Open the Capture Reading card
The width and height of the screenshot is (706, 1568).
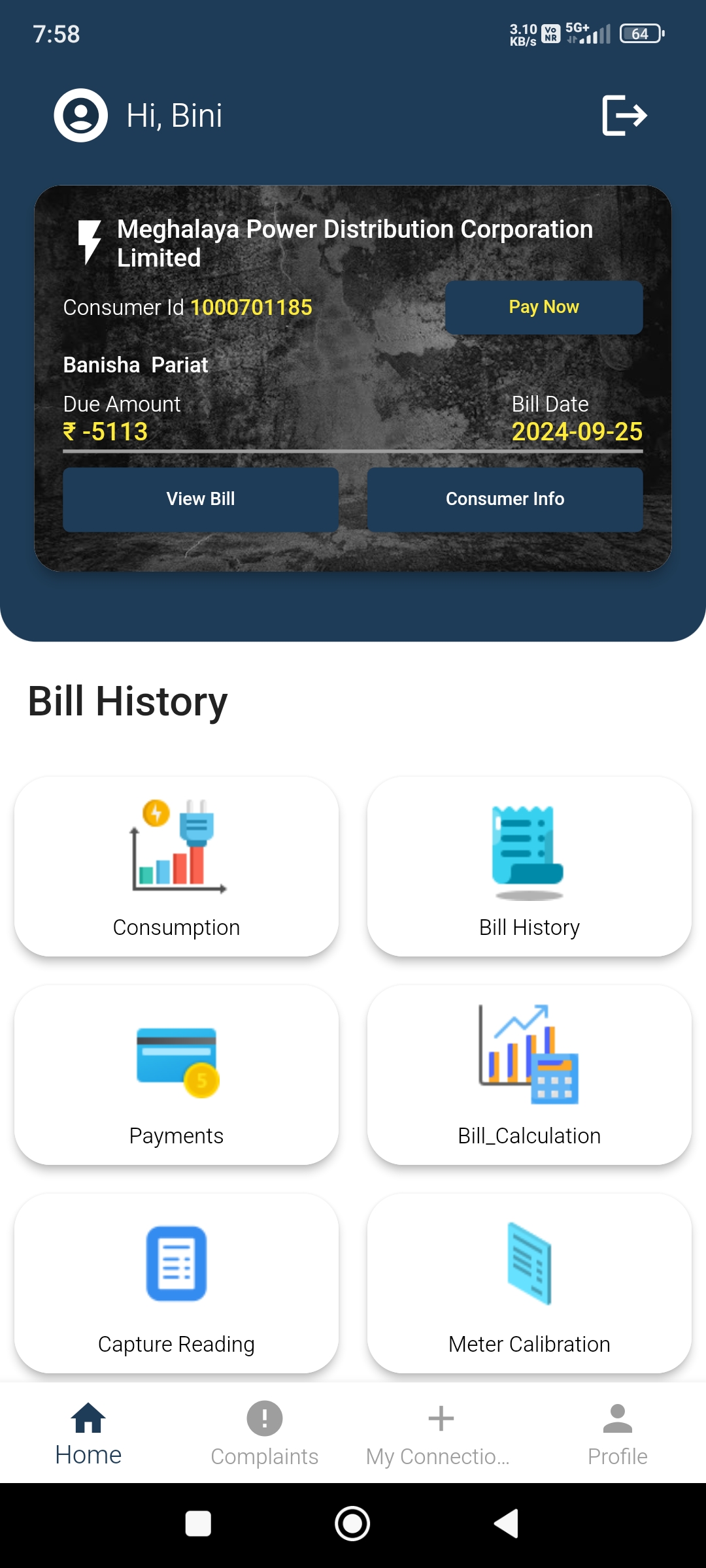coord(176,1283)
